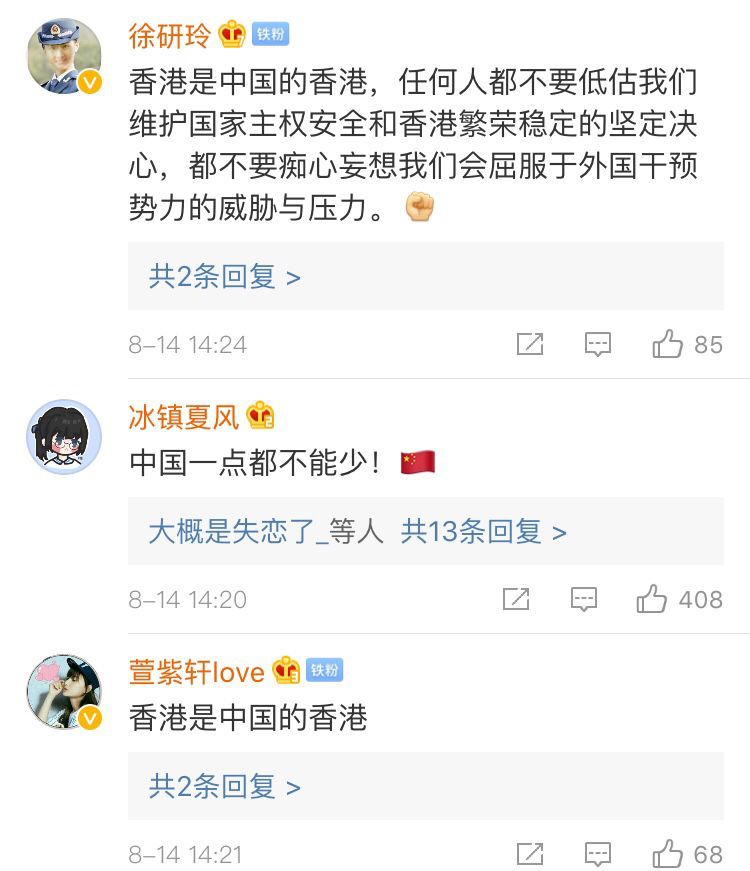Viewport: 750px width, 871px height.
Task: Share 徐研玲's comment
Action: click(x=529, y=345)
